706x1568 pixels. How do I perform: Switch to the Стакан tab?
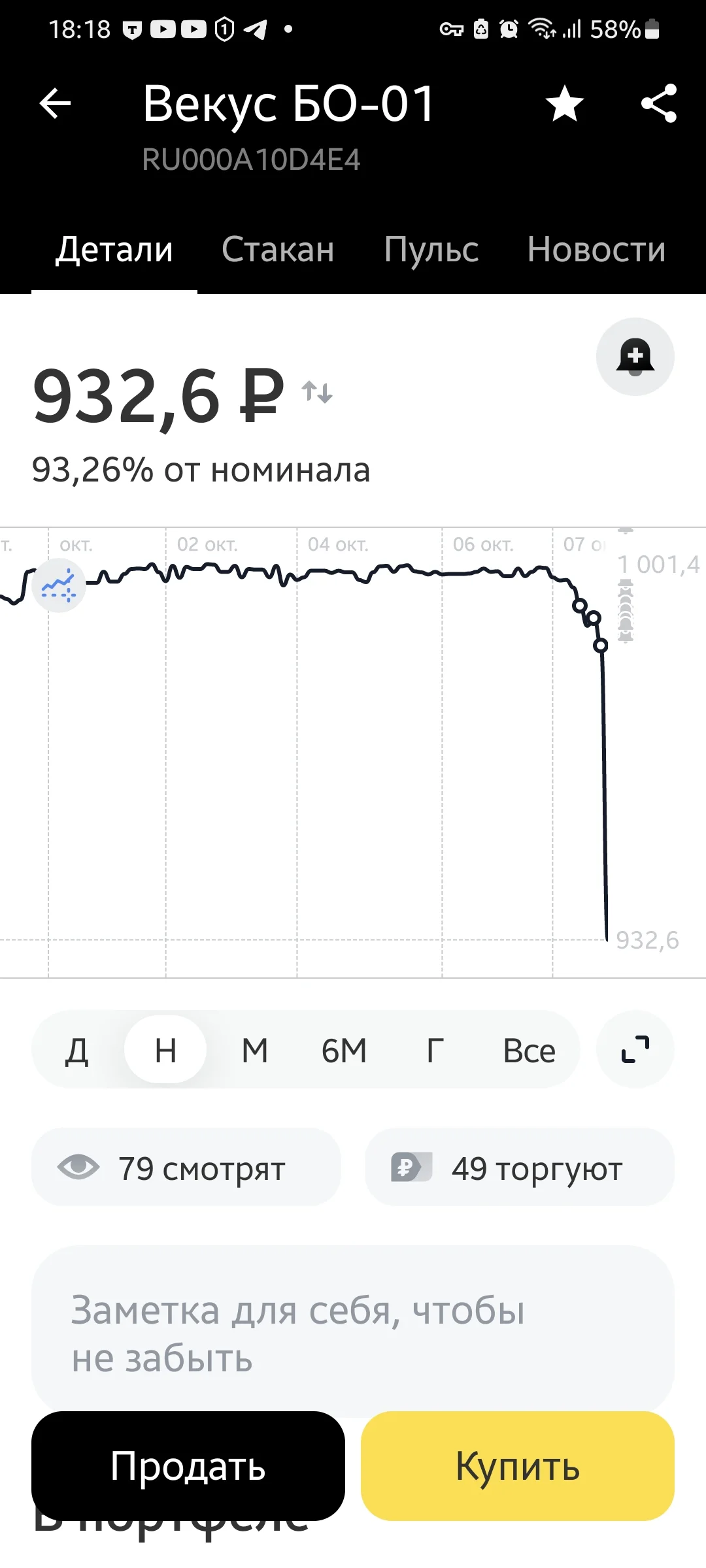[278, 250]
